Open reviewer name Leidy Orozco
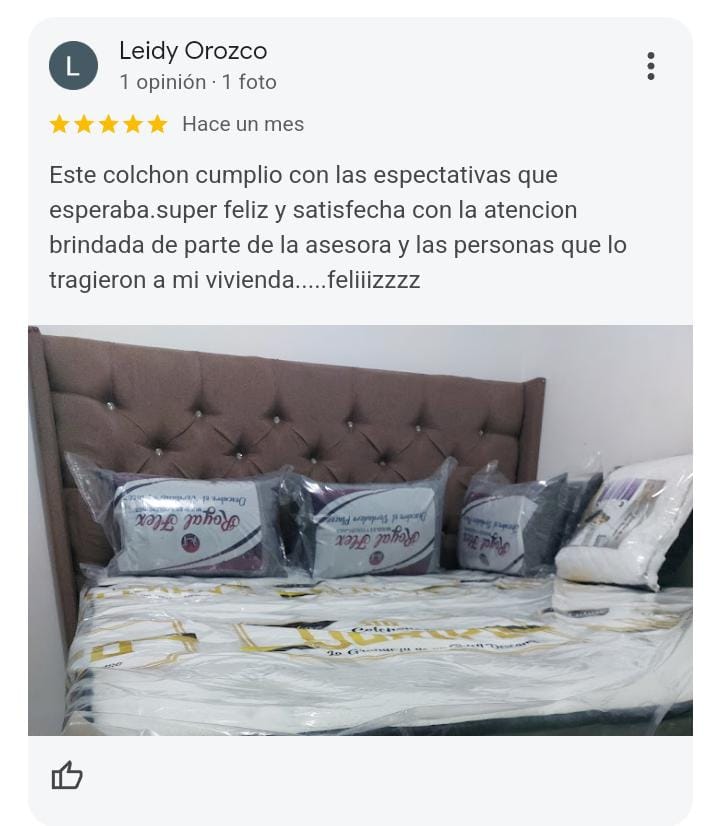This screenshot has height=826, width=720. [x=193, y=50]
